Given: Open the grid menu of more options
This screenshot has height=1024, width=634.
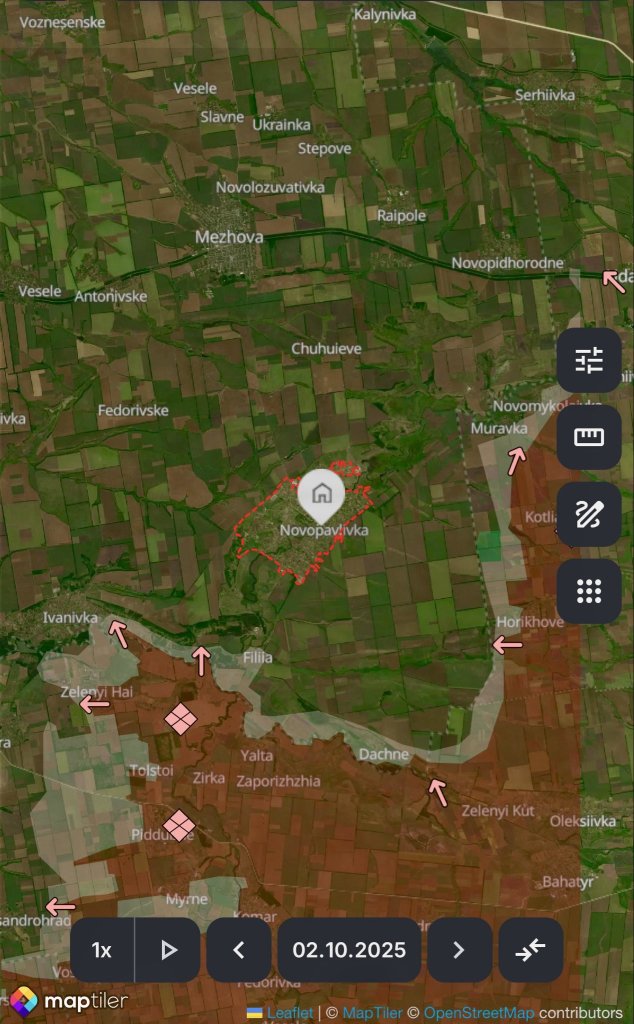Looking at the screenshot, I should (589, 591).
